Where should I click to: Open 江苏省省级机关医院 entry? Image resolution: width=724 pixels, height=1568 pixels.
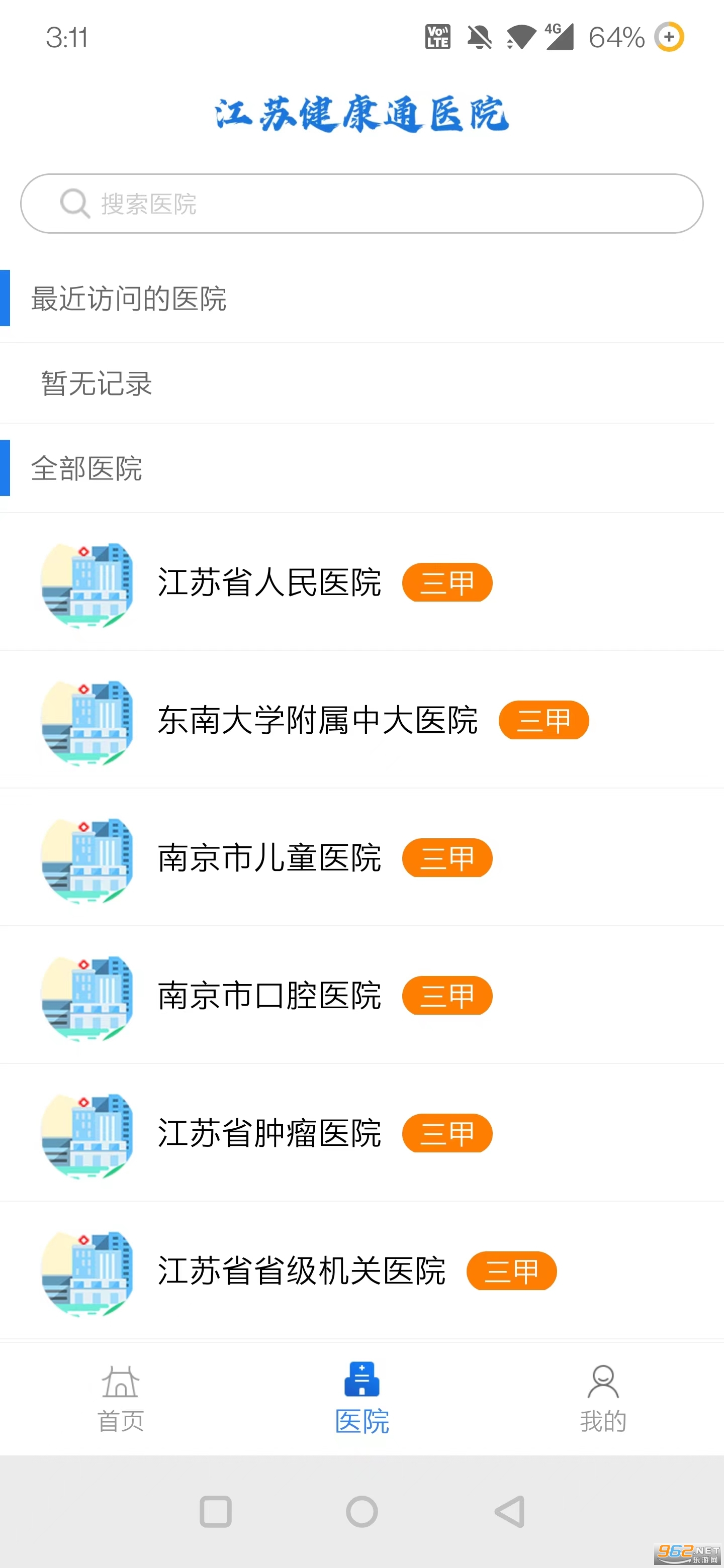(301, 1271)
